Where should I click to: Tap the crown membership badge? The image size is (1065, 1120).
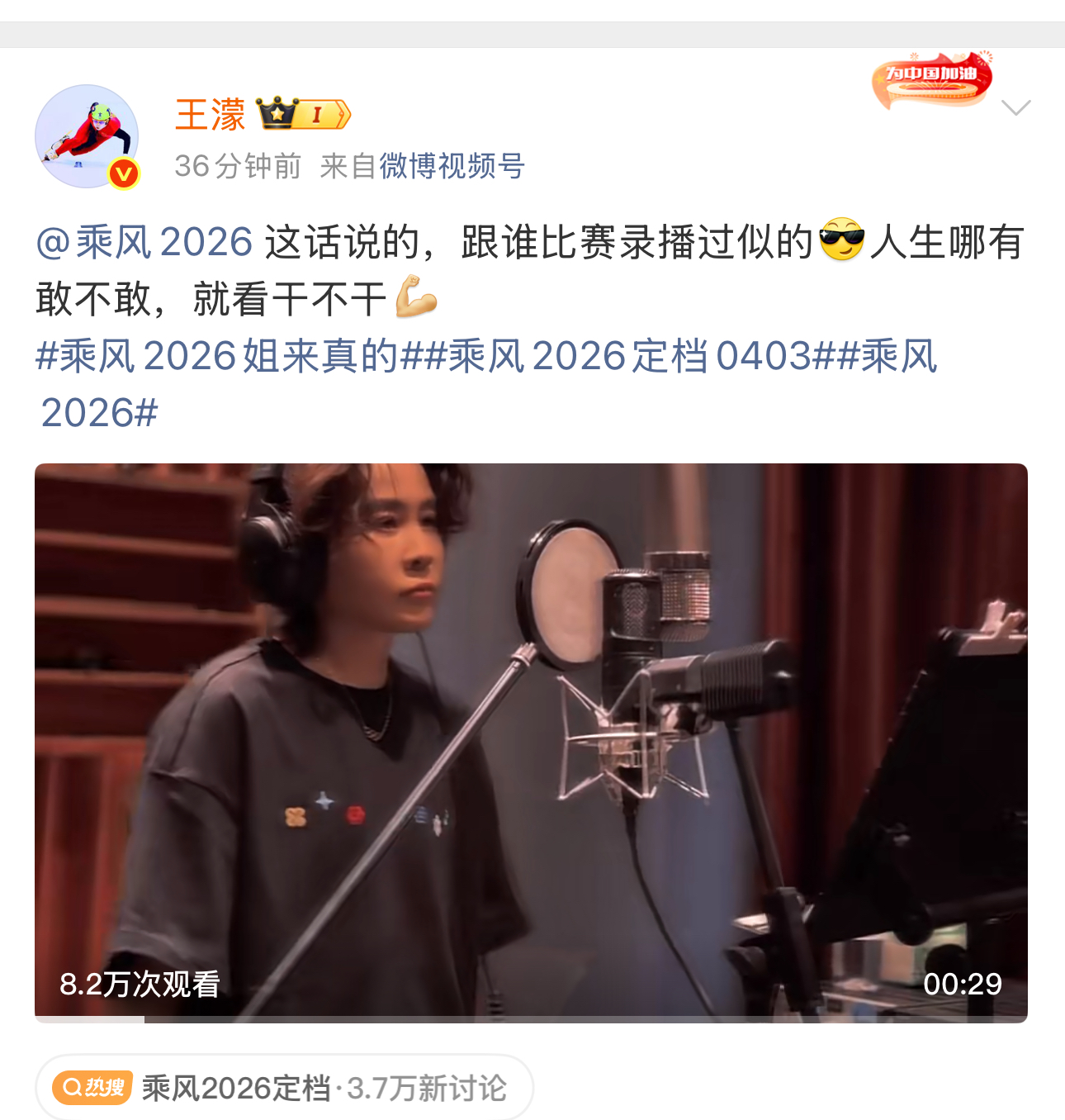[x=304, y=114]
